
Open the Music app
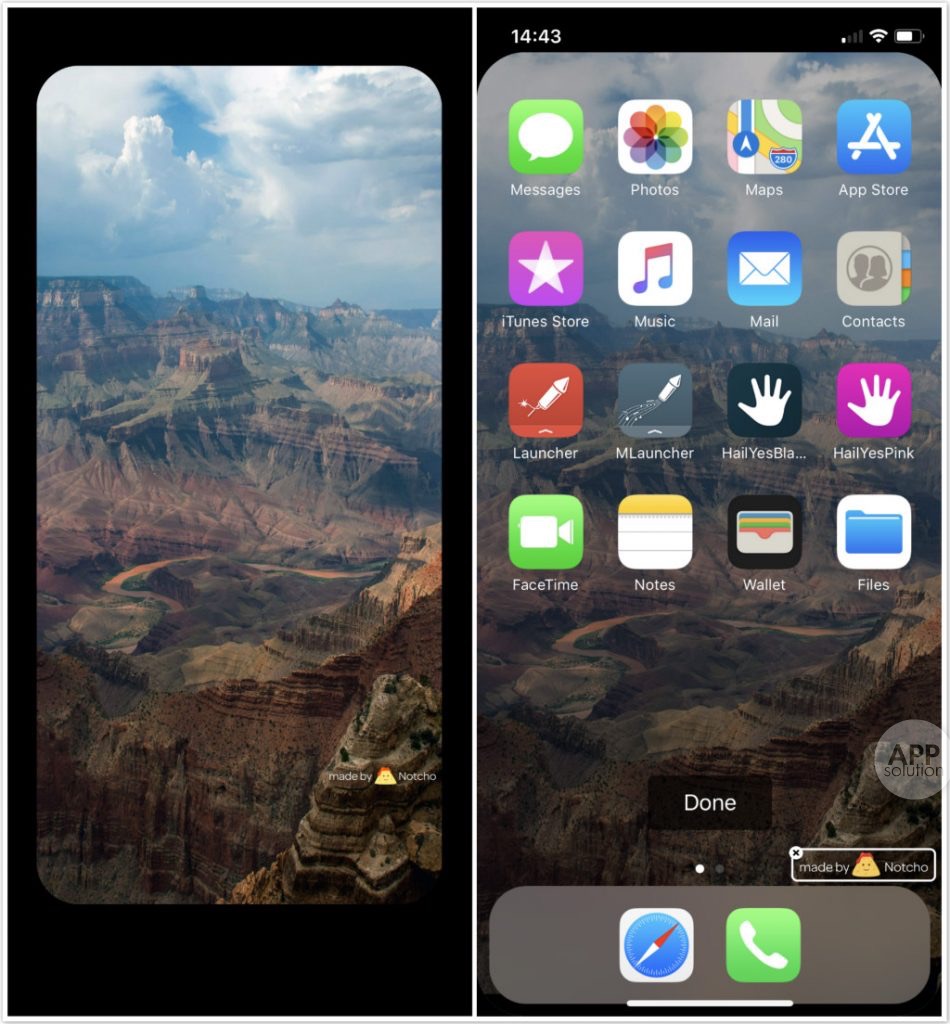pos(655,269)
